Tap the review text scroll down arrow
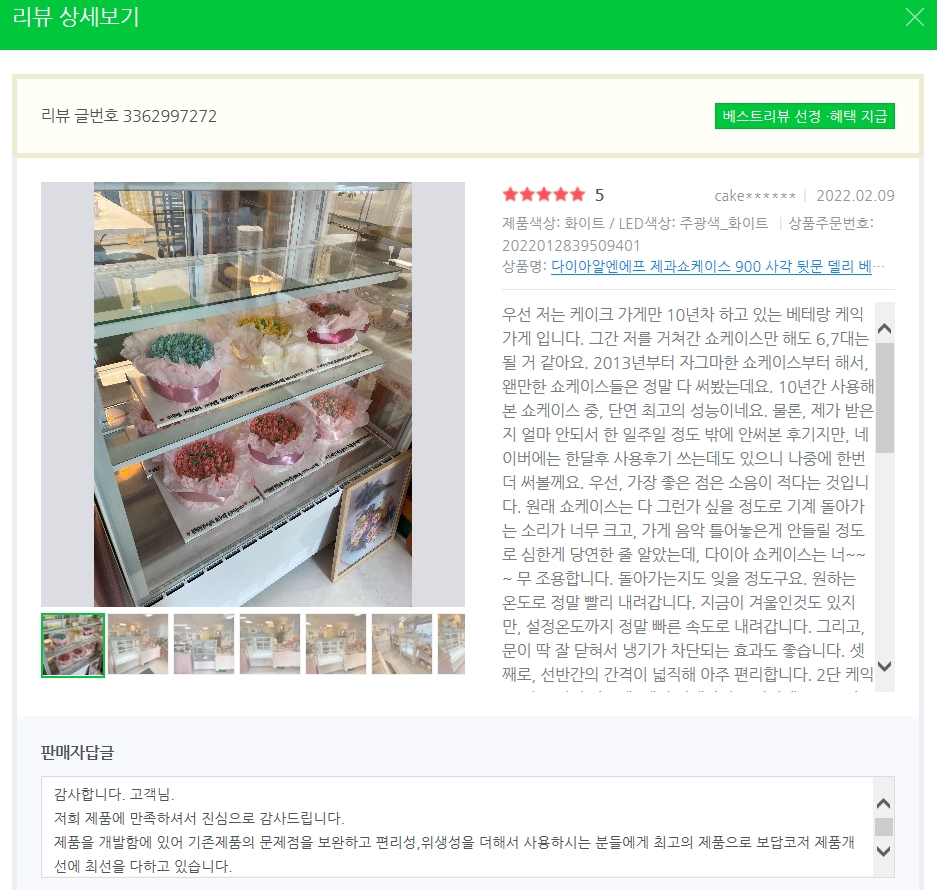Viewport: 937px width, 890px height. 884,666
